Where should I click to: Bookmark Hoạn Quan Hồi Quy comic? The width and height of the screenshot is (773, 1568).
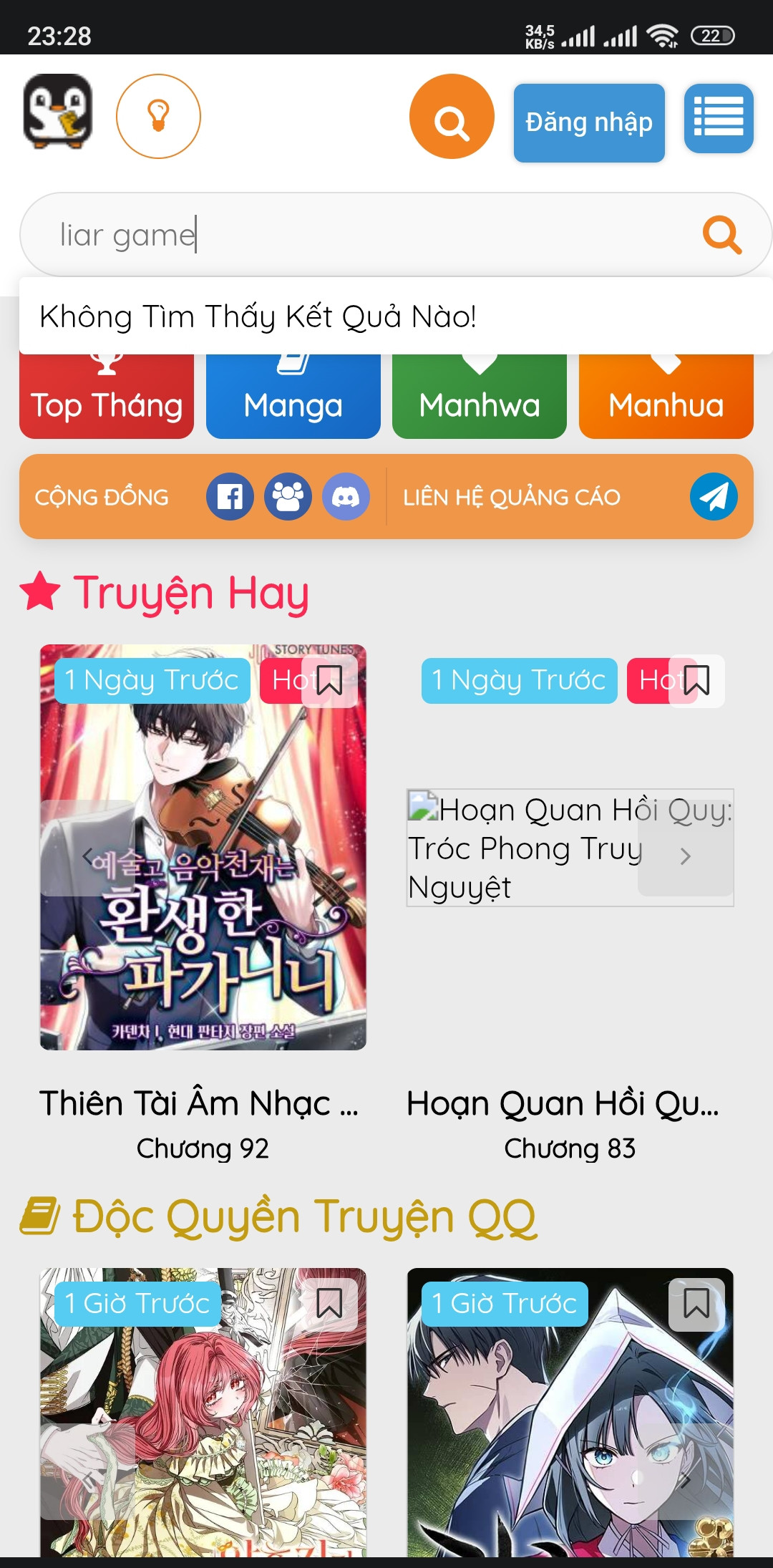pyautogui.click(x=696, y=681)
